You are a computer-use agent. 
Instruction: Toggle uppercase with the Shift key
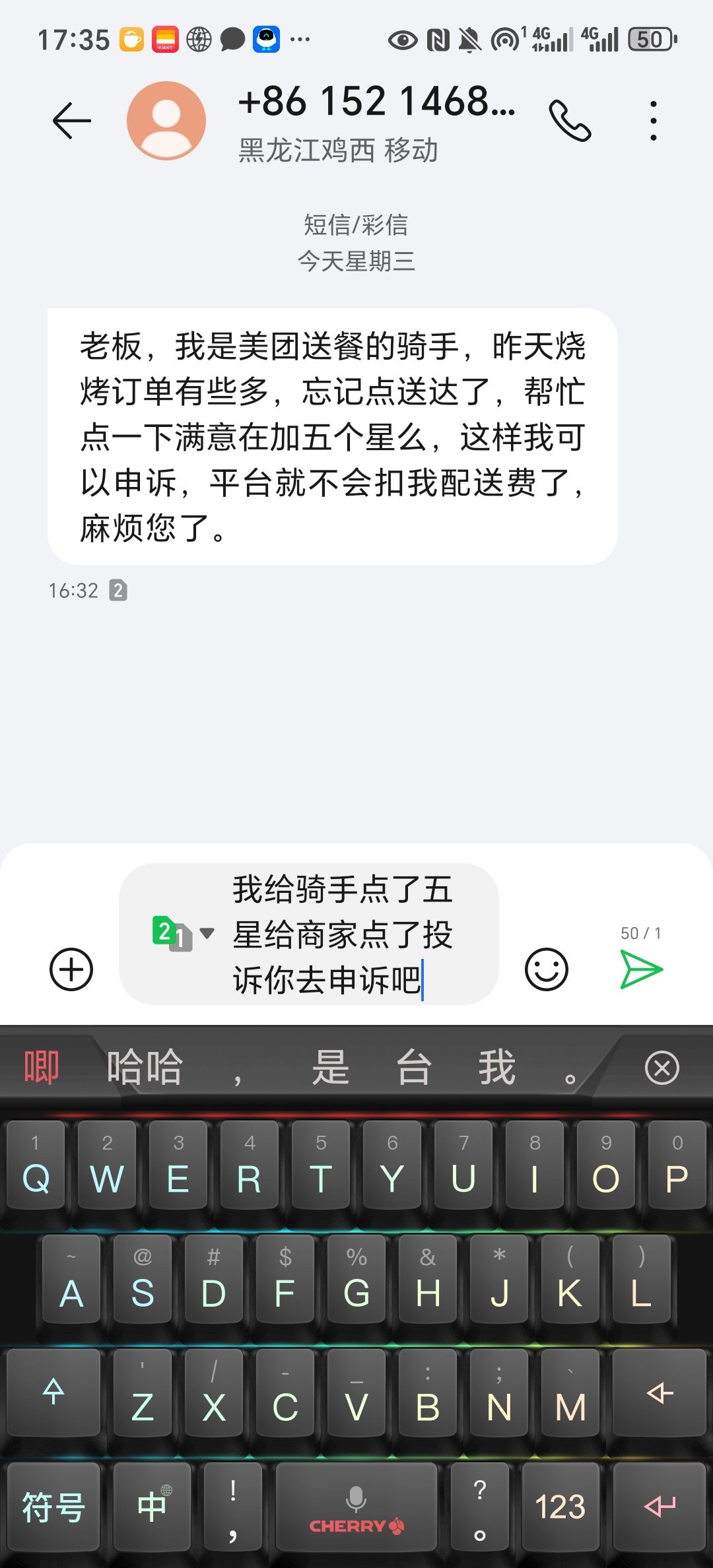click(53, 1392)
